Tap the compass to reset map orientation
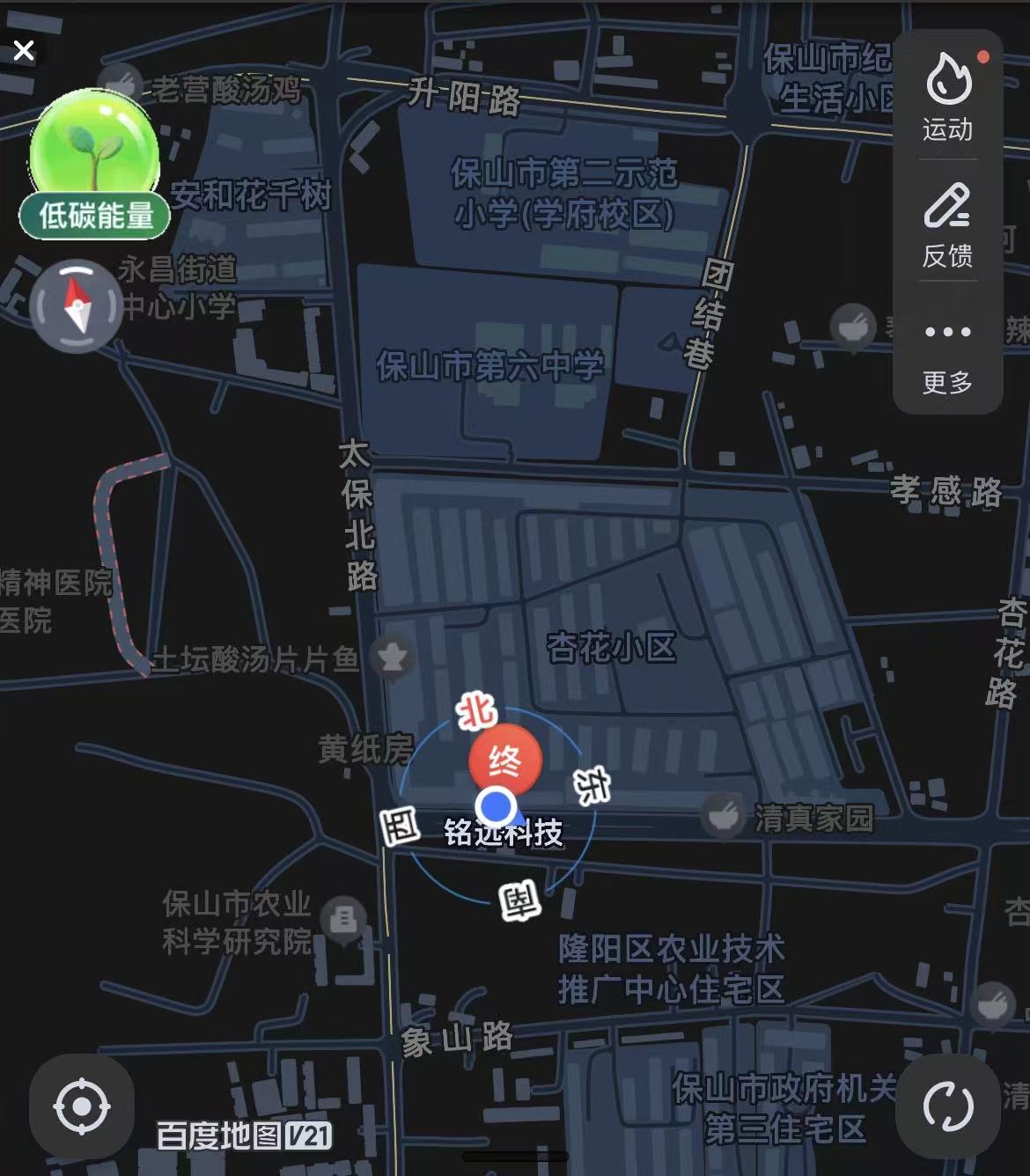 (77, 305)
